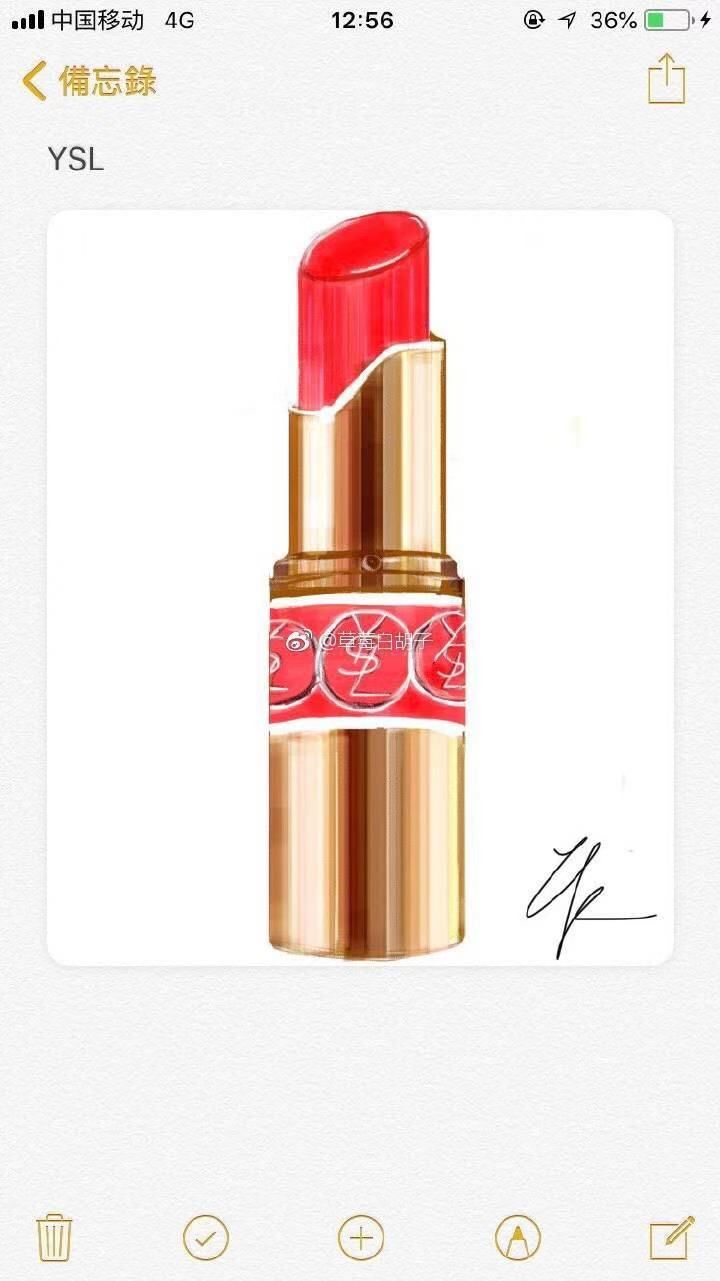Open the plus attachment menu
This screenshot has width=720, height=1281.
(361, 1238)
